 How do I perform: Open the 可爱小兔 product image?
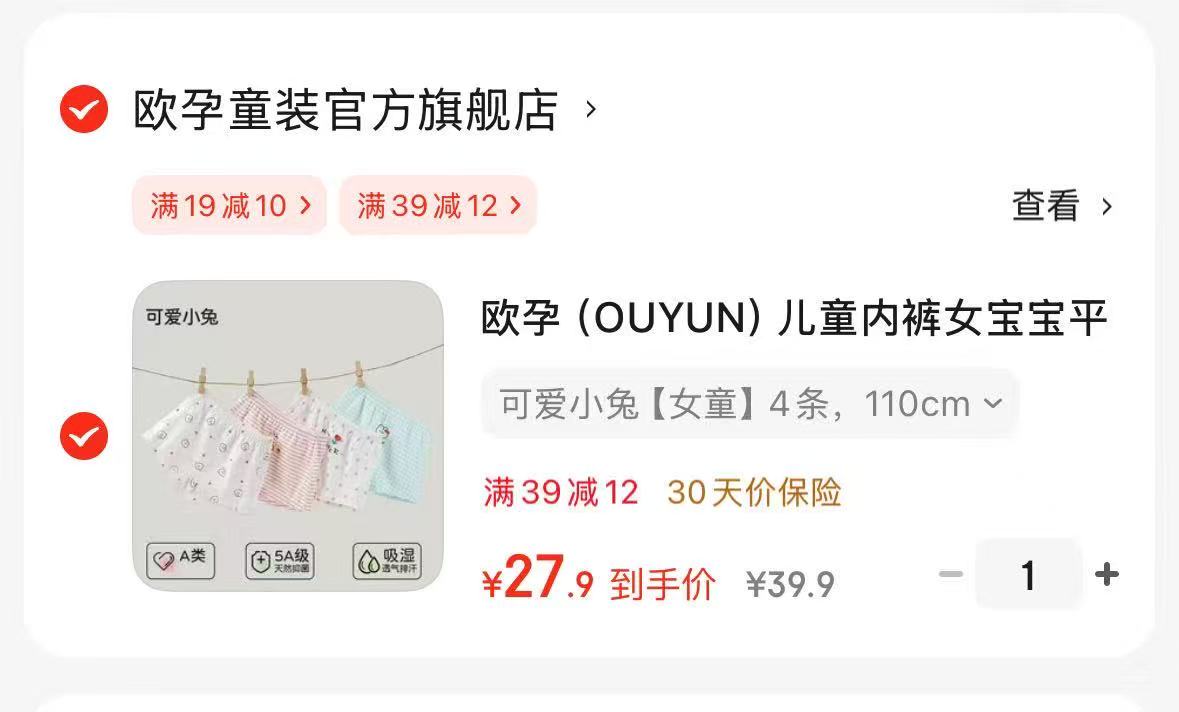point(288,436)
